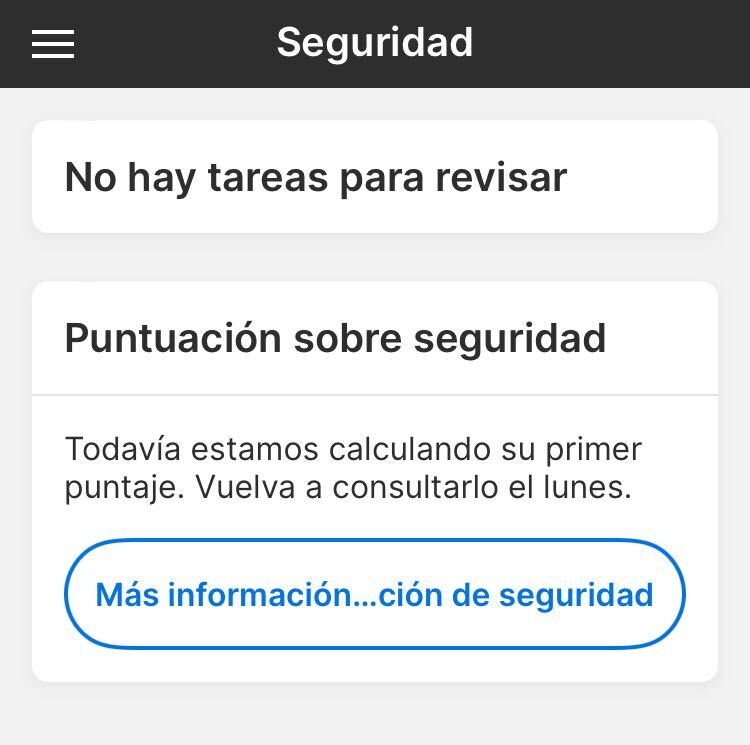Open the hamburger navigation menu

(53, 44)
